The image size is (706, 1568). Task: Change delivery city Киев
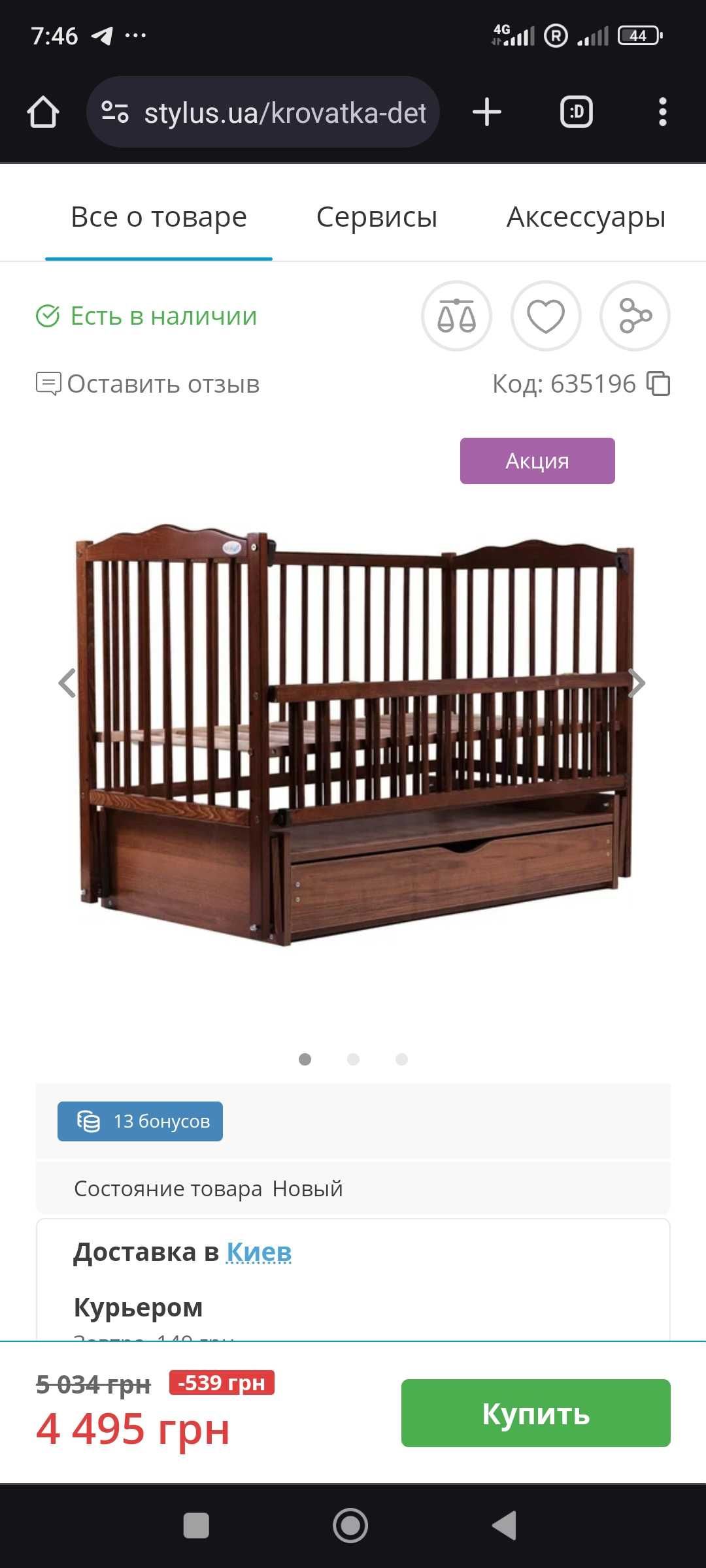(259, 1252)
